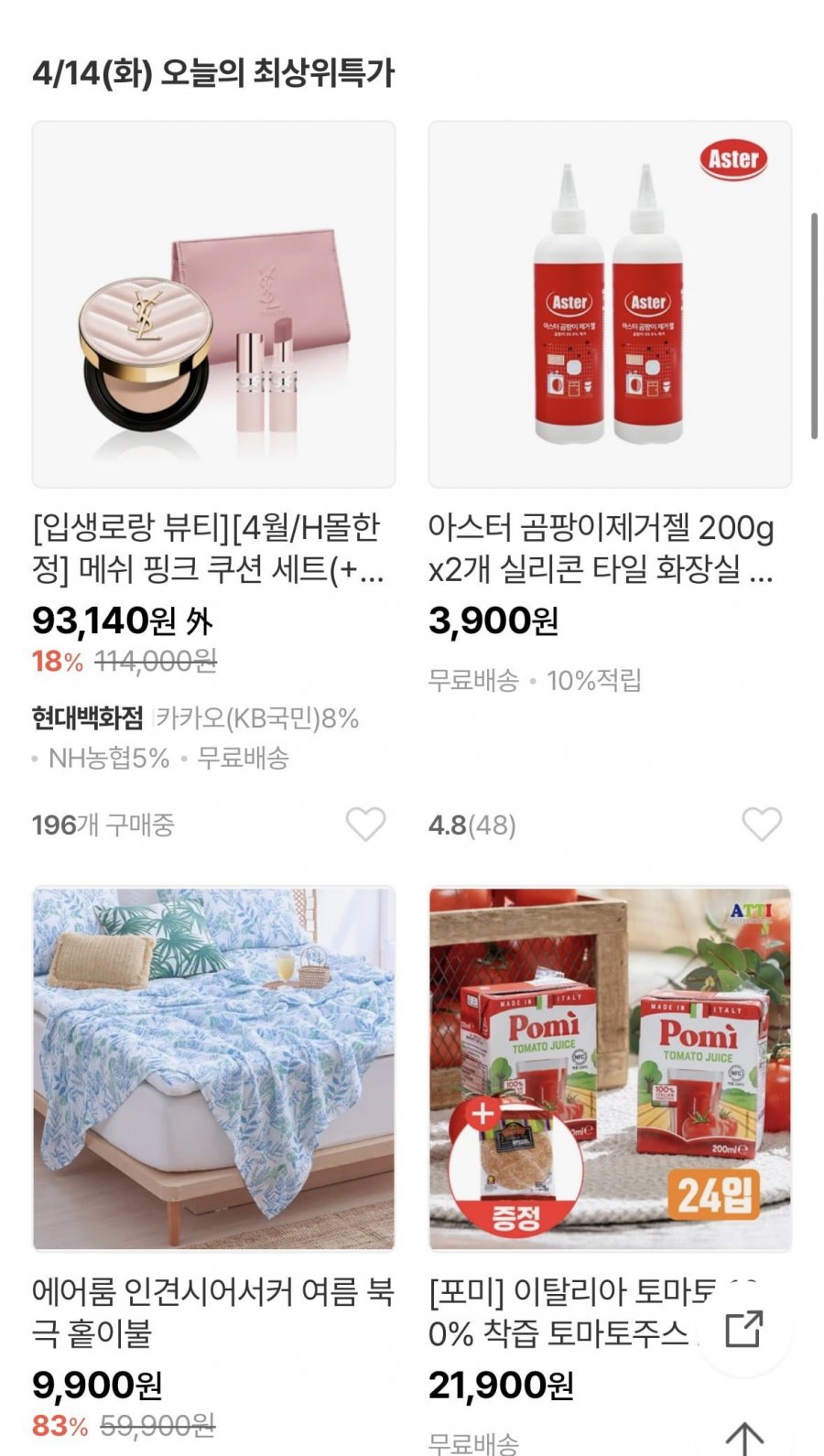The width and height of the screenshot is (824, 1456).
Task: Like the Aster mold remover gel
Action: click(761, 825)
